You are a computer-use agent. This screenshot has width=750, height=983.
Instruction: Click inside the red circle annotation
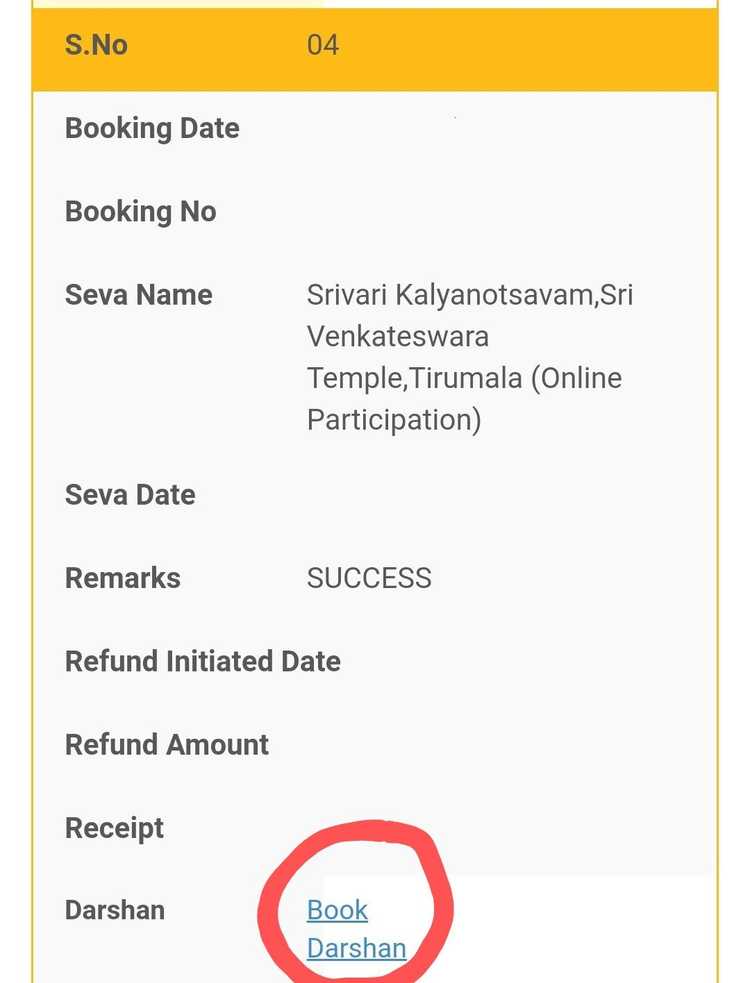click(356, 915)
